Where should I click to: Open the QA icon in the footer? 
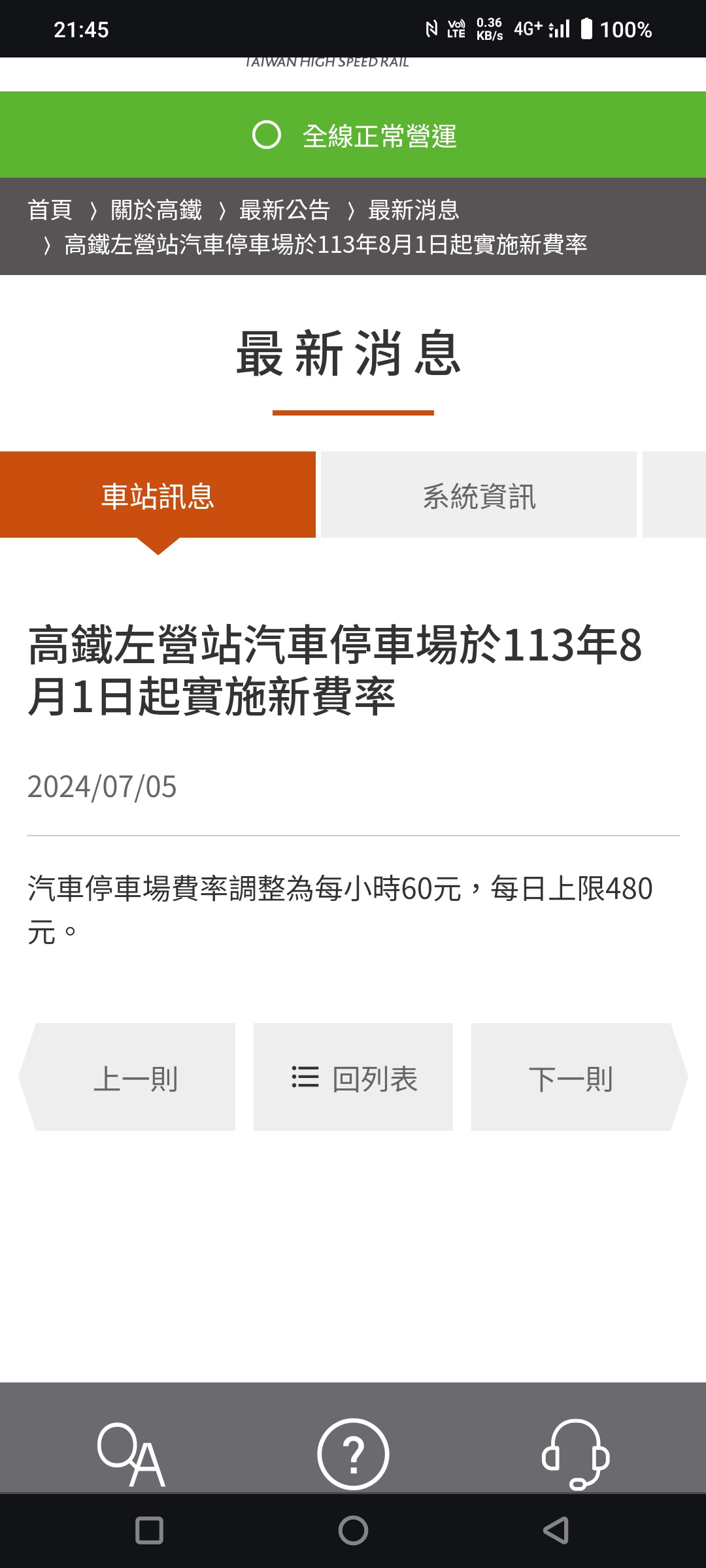[x=131, y=1454]
